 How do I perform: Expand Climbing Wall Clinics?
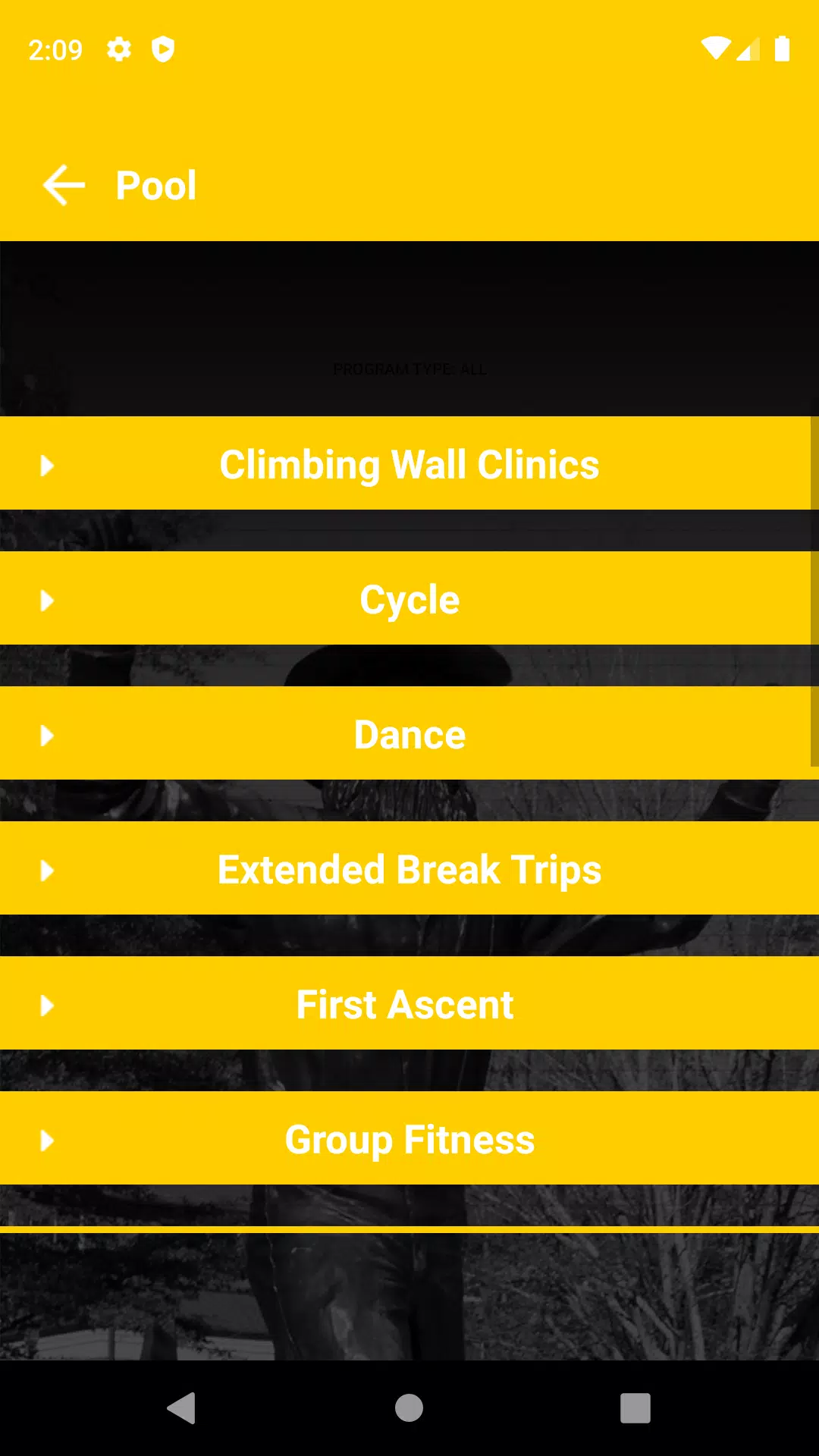tap(409, 464)
